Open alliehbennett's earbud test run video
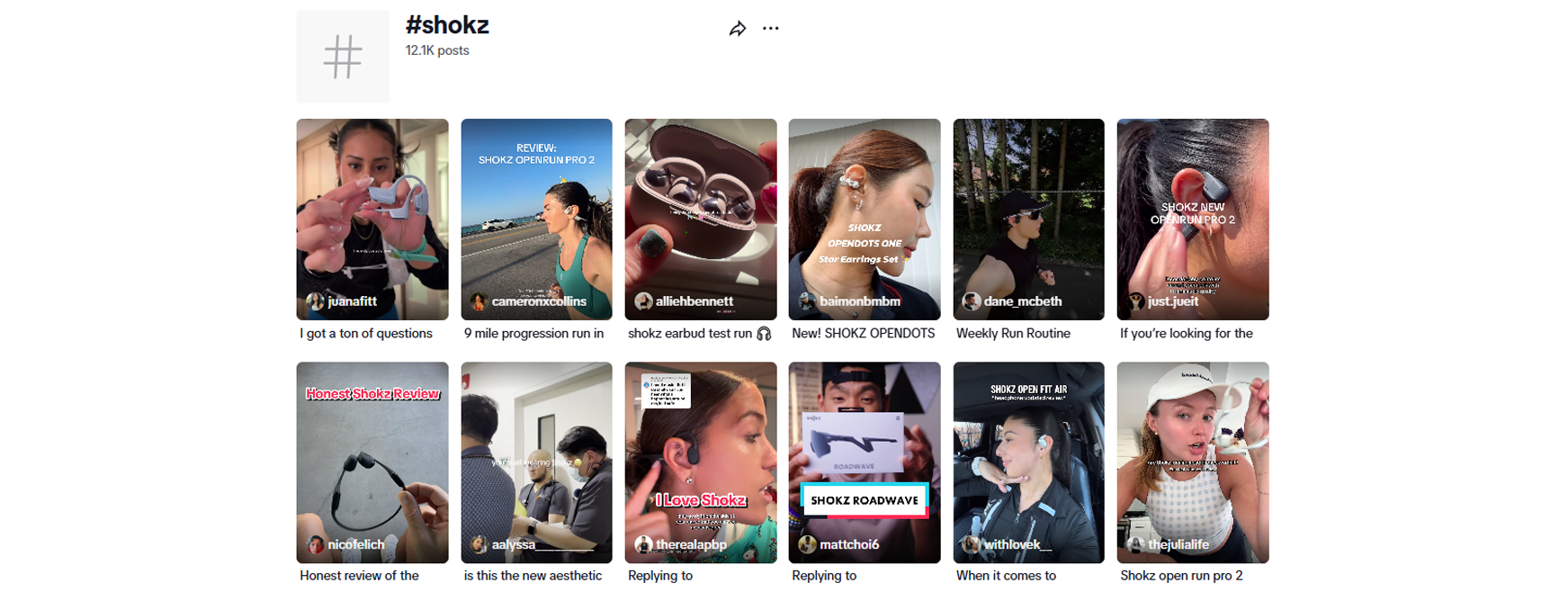1568x592 pixels. (700, 219)
